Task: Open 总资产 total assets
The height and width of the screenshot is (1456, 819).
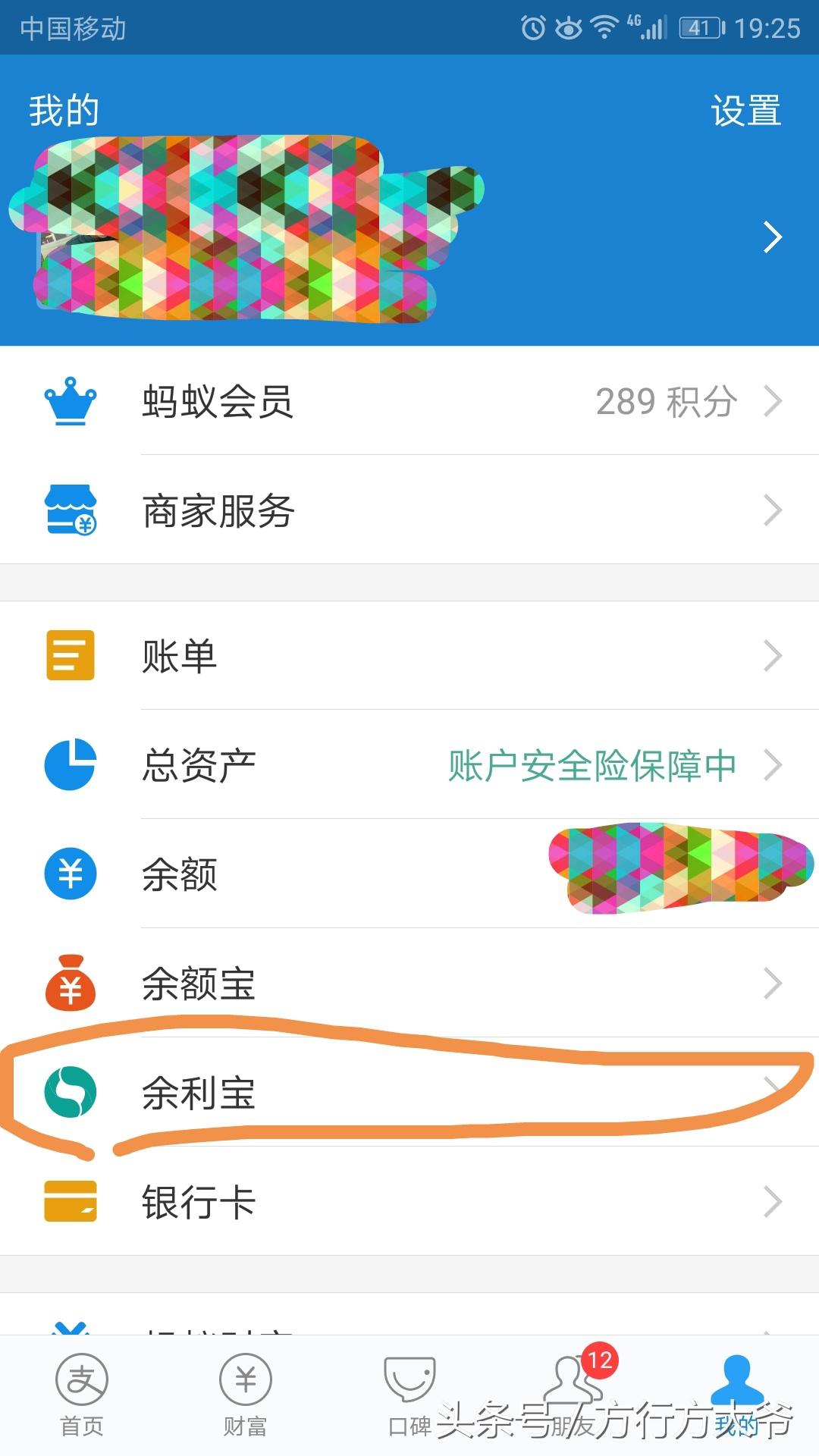Action: coord(409,764)
